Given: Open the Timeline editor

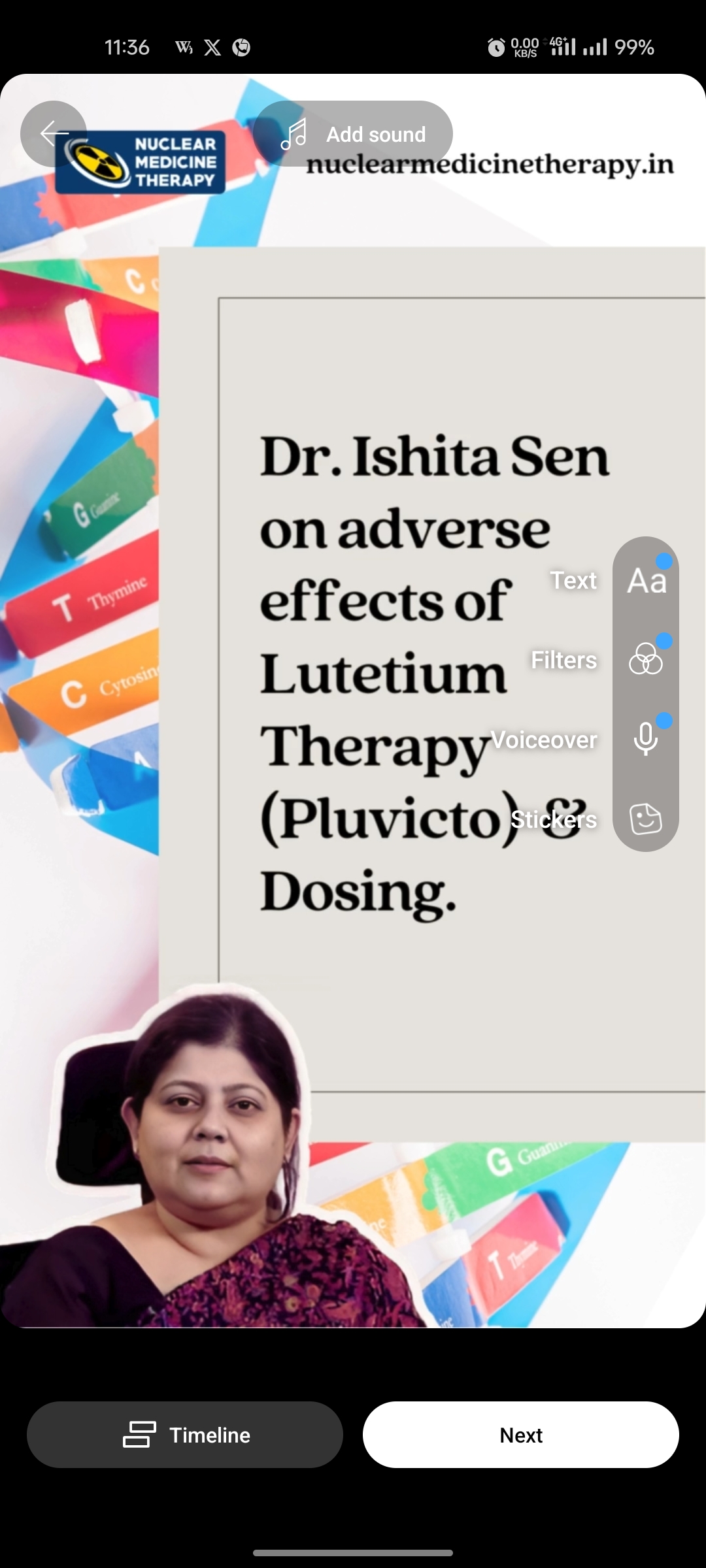Looking at the screenshot, I should (185, 1435).
